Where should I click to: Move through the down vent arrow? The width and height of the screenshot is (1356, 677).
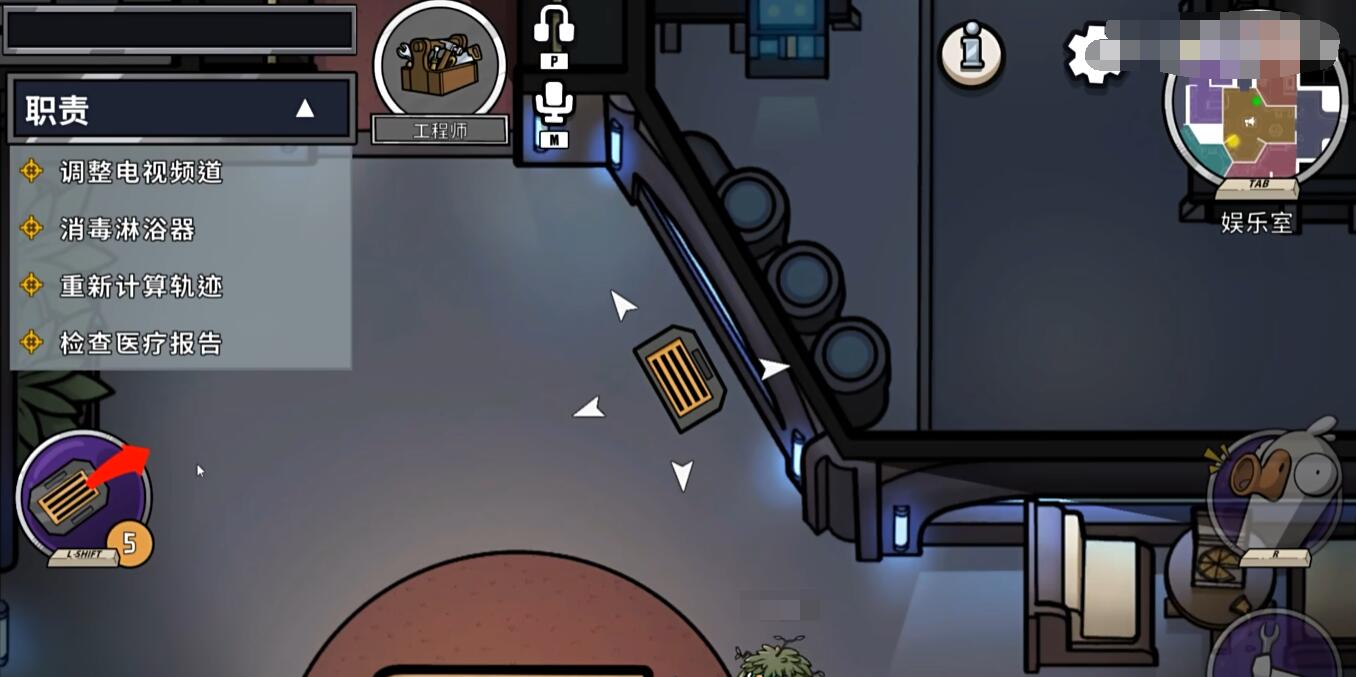[682, 474]
